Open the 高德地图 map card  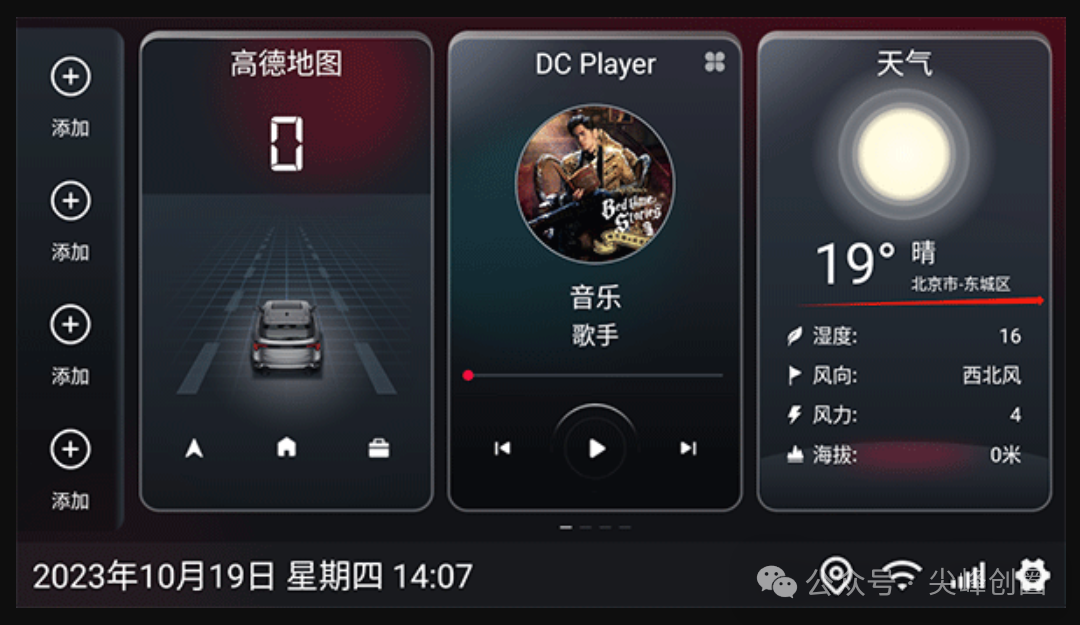(286, 270)
